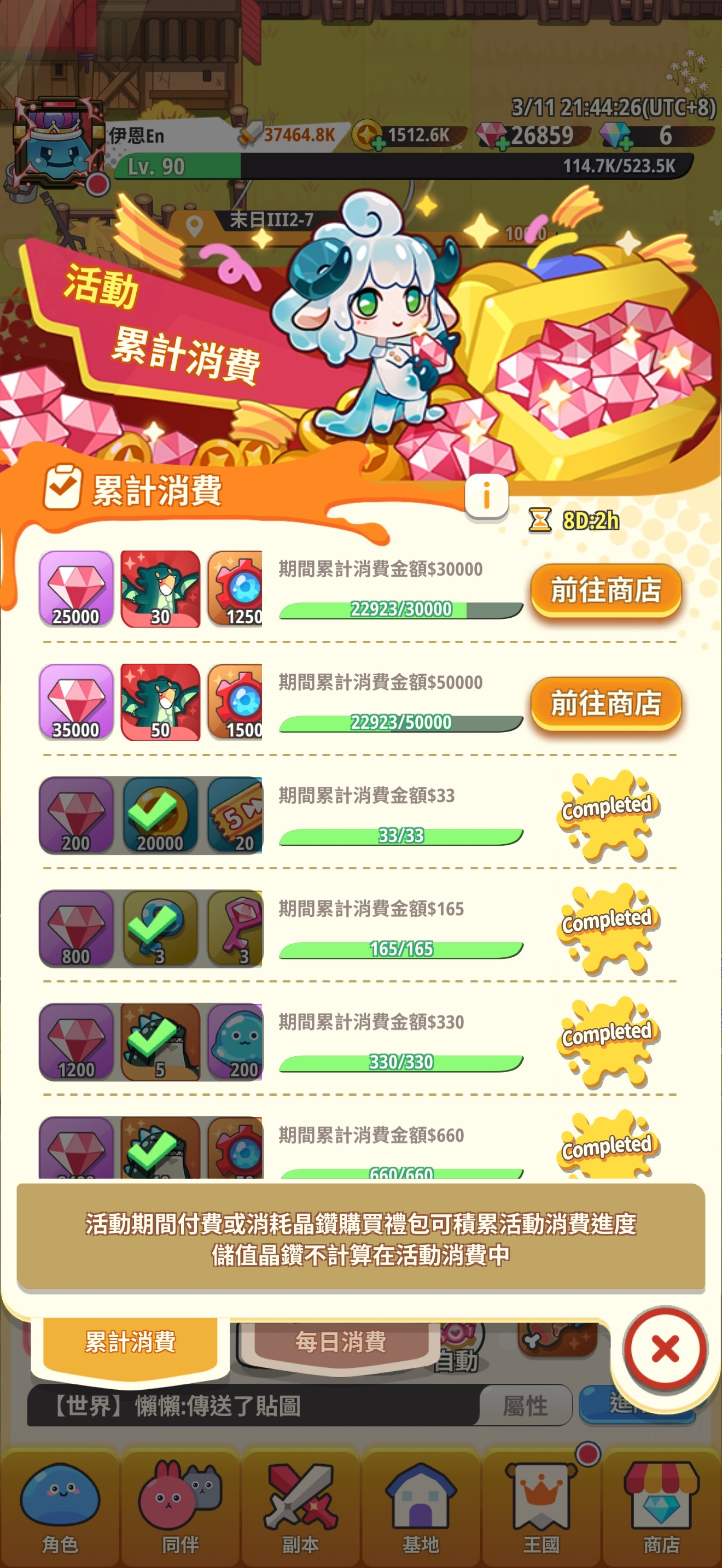Go to shop for the $30000 reward
The width and height of the screenshot is (722, 1568).
[x=605, y=590]
